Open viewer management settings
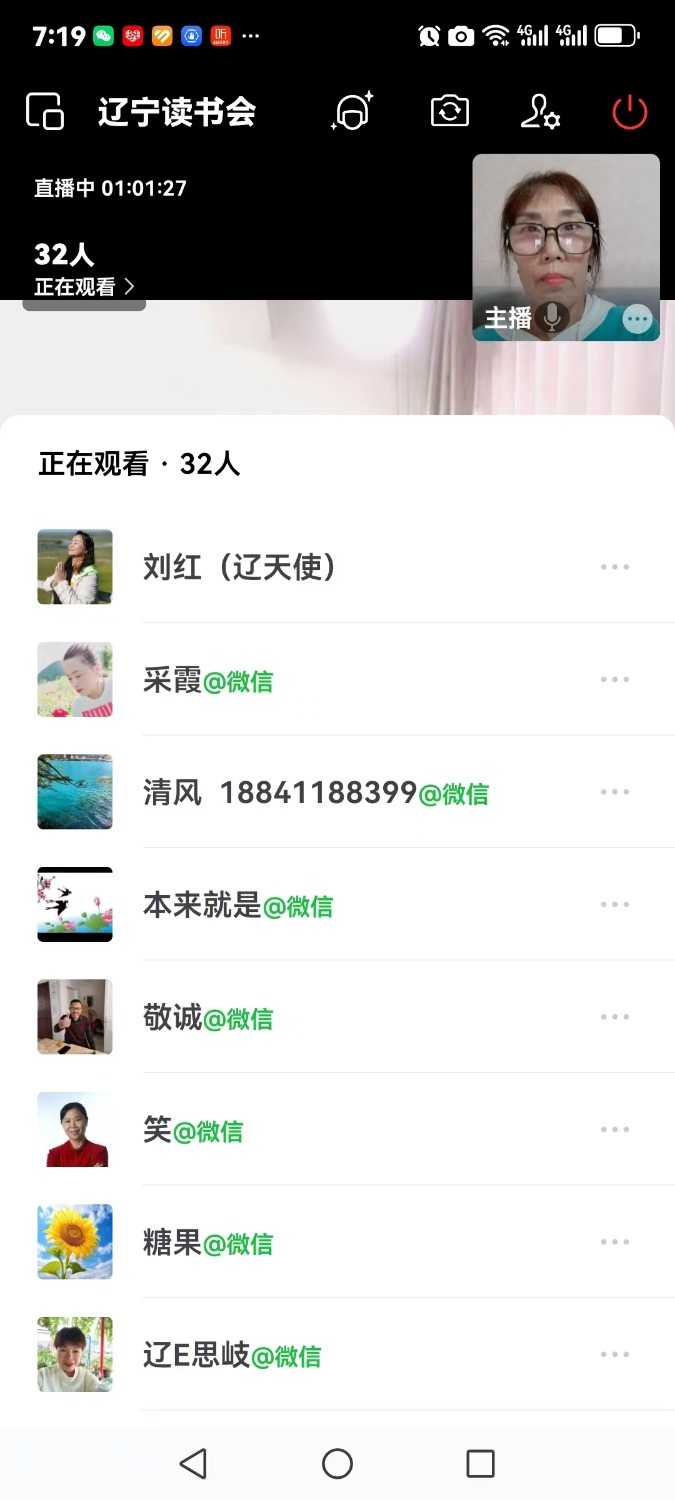 click(540, 111)
